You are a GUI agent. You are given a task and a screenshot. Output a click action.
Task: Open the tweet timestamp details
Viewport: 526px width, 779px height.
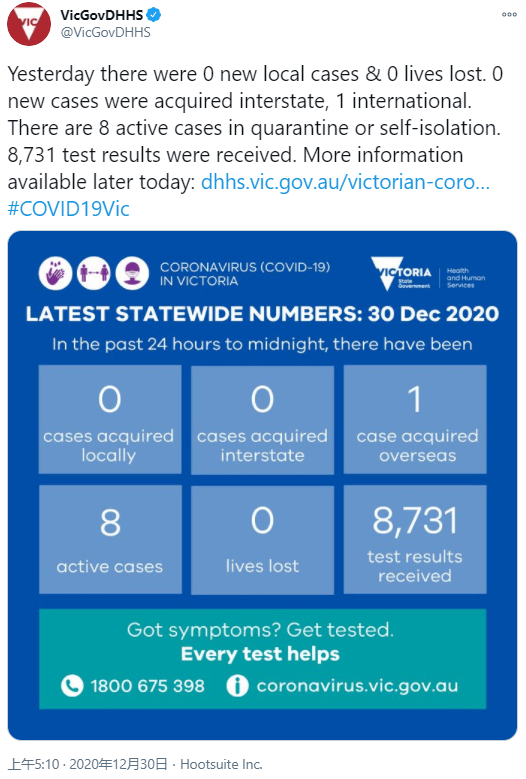click(88, 764)
